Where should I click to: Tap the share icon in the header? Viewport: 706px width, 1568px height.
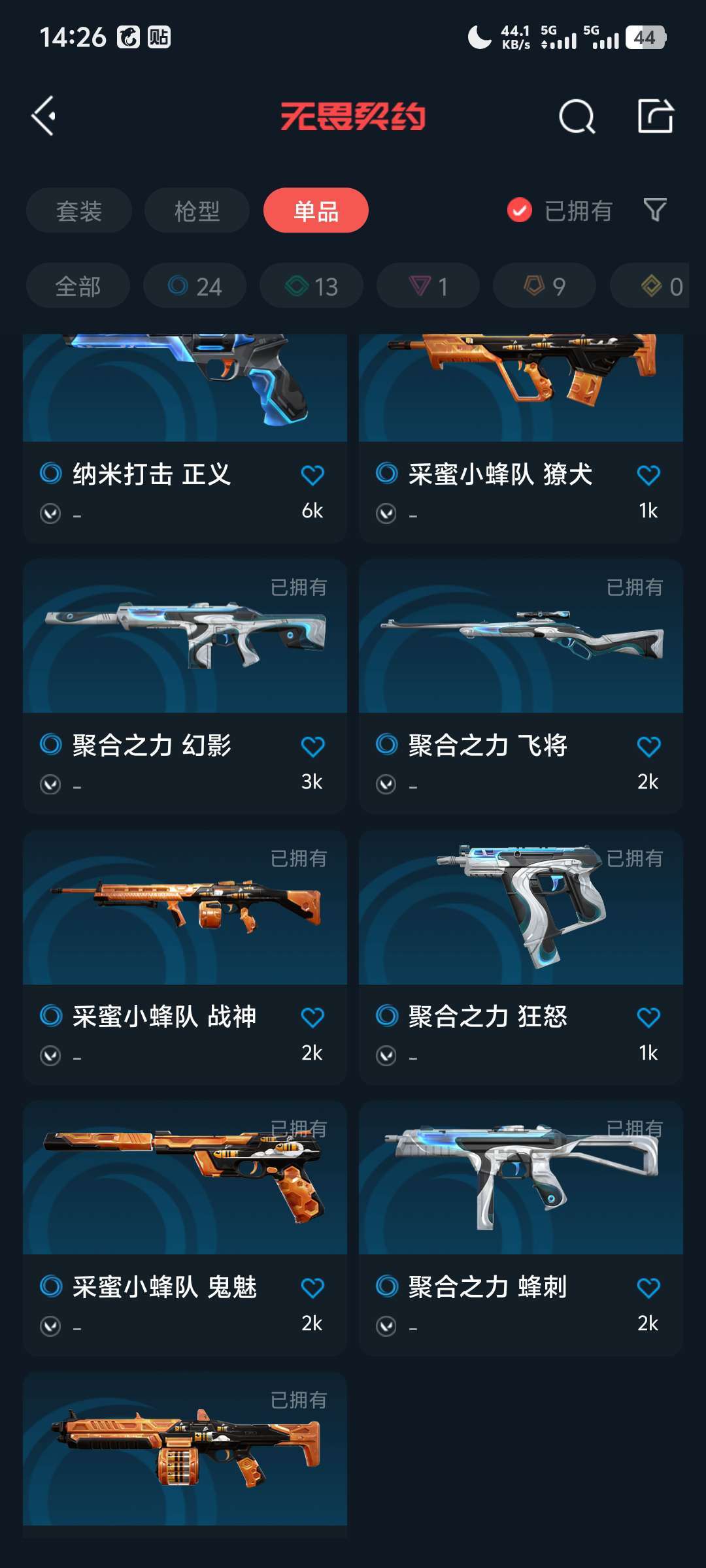[655, 116]
